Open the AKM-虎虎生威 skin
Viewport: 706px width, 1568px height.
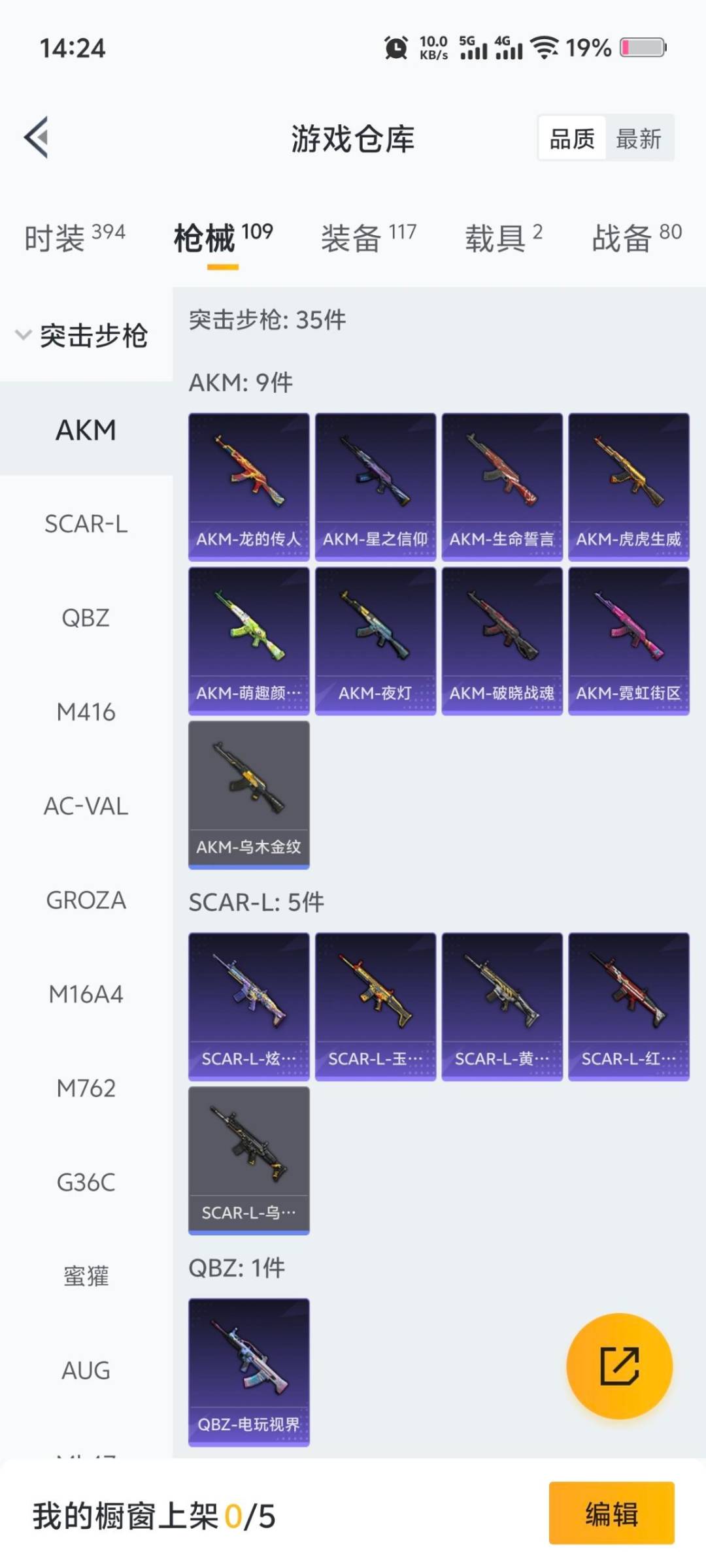click(x=628, y=487)
